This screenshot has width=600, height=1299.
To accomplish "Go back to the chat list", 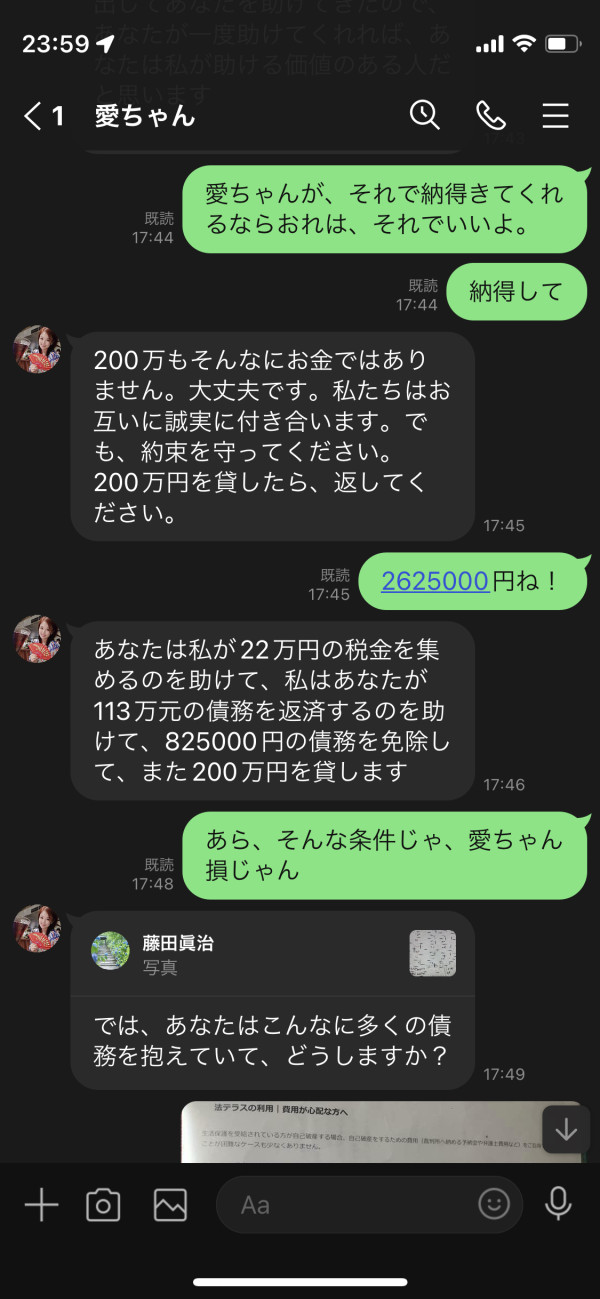I will tap(43, 116).
